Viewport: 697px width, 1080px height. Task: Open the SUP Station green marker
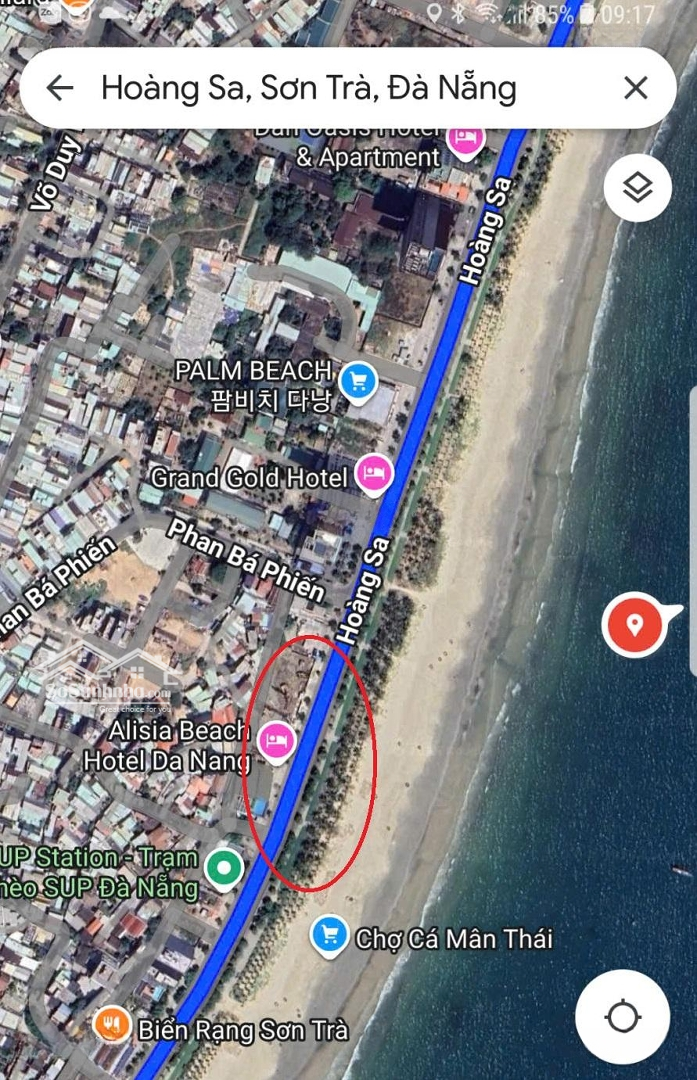tap(224, 866)
